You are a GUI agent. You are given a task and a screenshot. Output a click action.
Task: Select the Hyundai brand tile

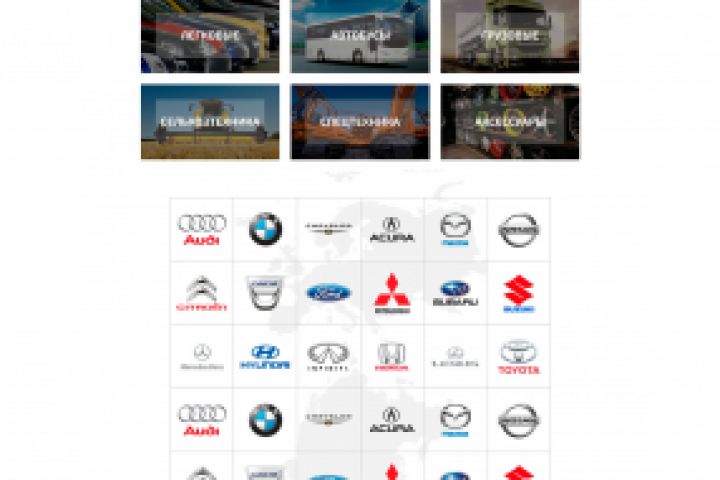(x=265, y=357)
